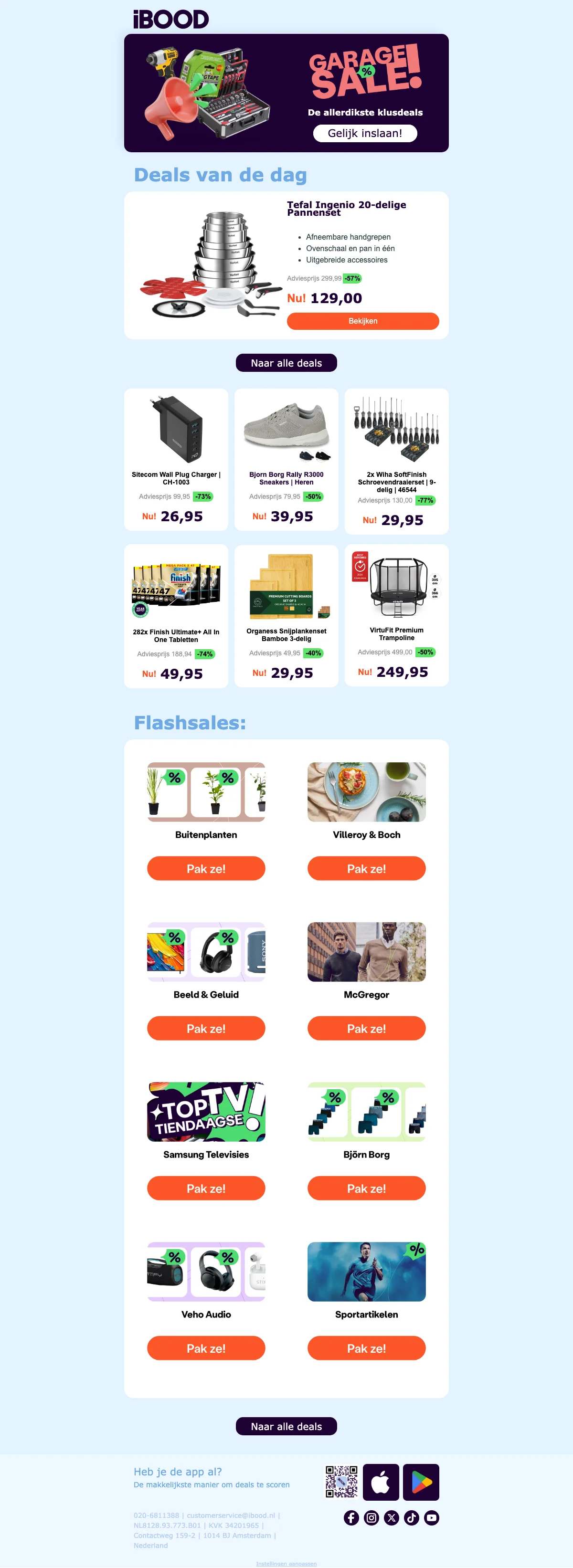Open the McGregor flashsale with Pak ze!

point(366,1028)
